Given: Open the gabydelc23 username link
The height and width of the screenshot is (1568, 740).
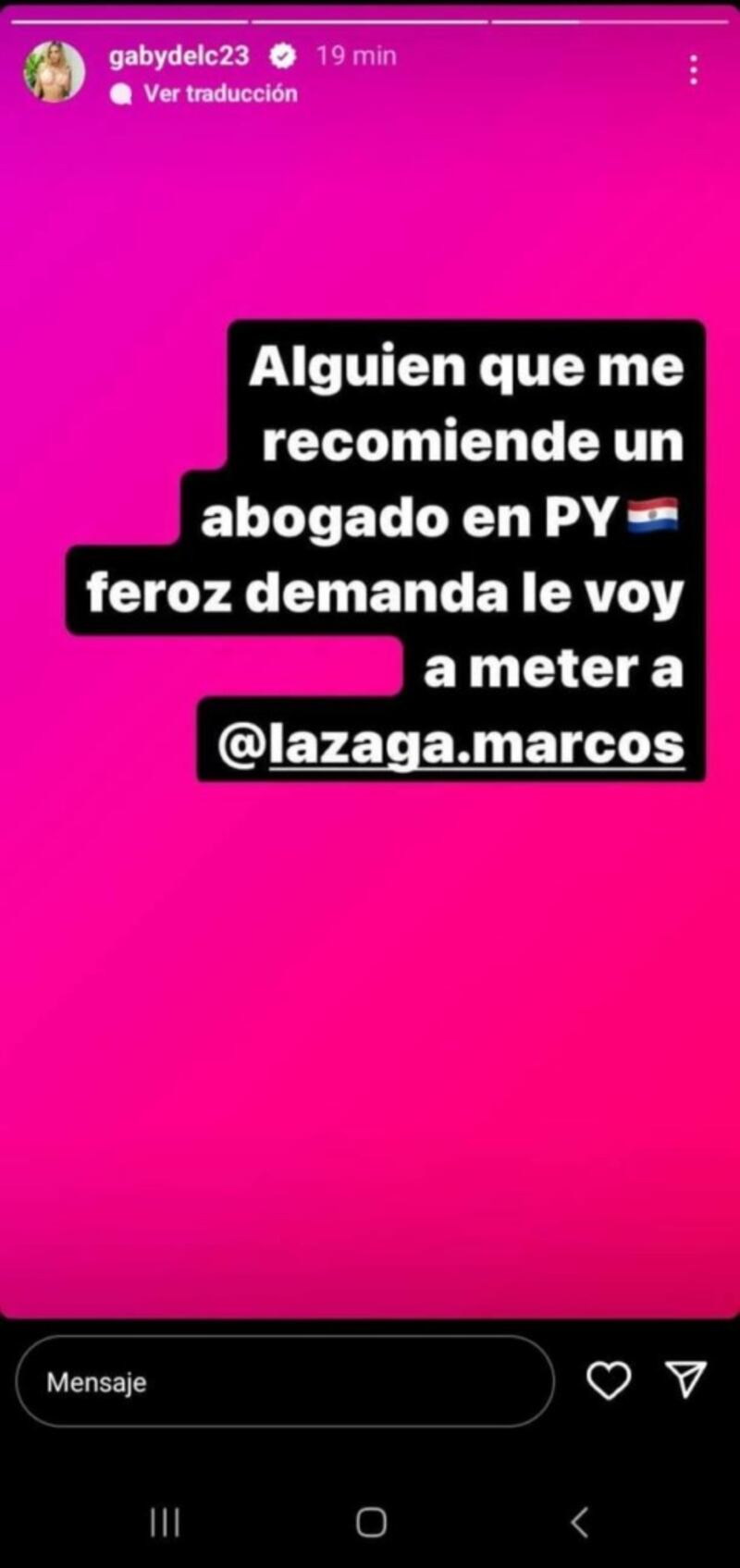Looking at the screenshot, I should (179, 55).
